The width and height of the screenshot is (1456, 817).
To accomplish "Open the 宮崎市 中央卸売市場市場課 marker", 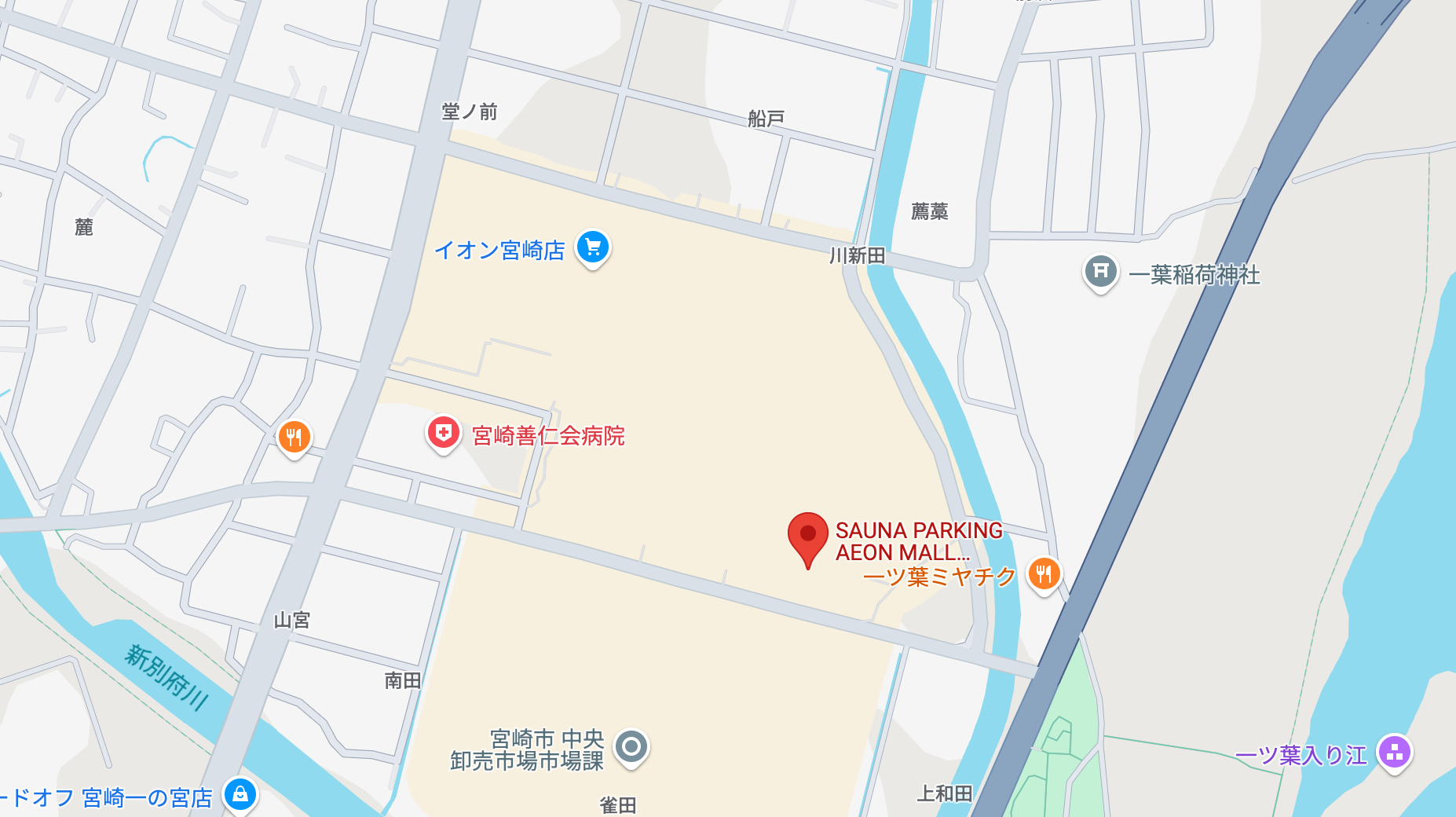I will tap(631, 746).
